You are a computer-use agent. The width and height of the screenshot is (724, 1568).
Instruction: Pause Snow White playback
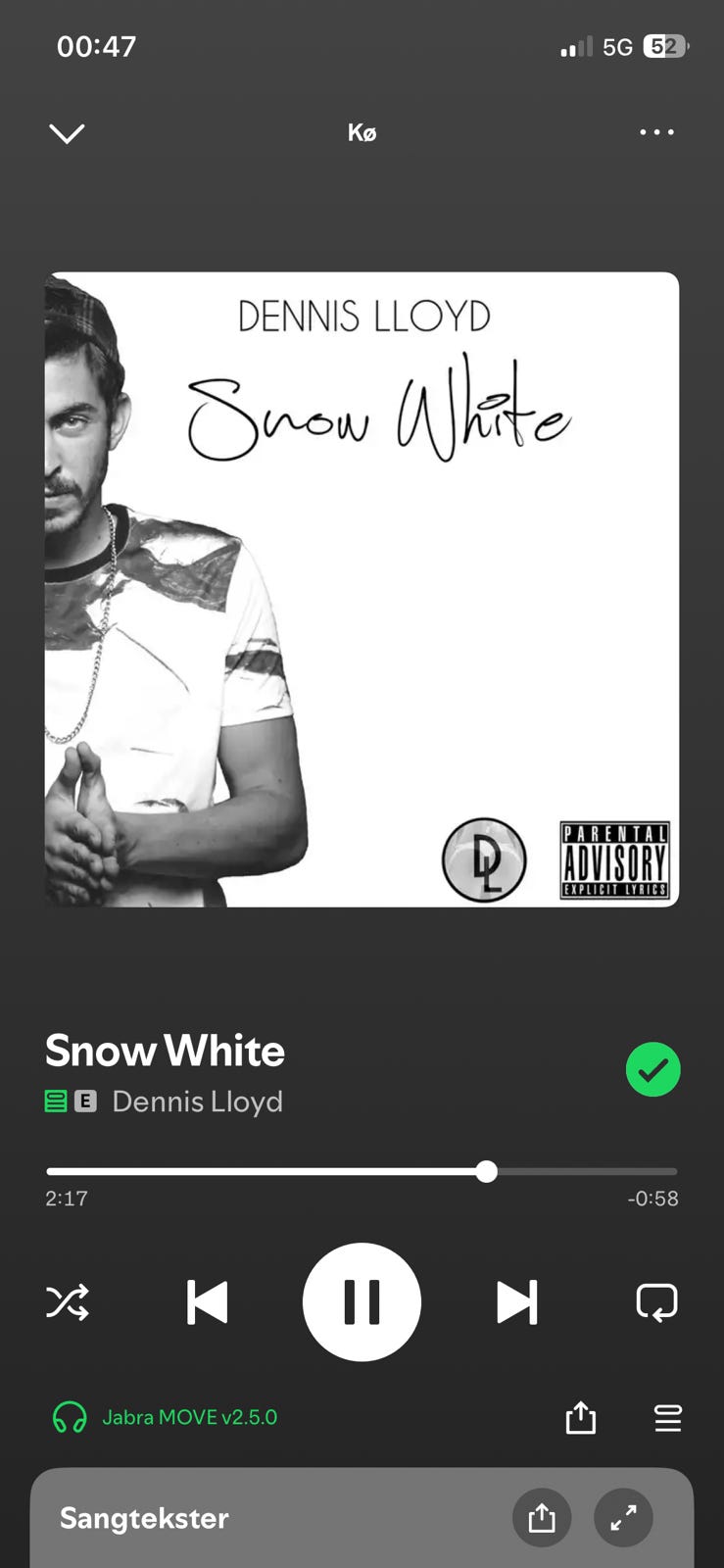tap(362, 1302)
